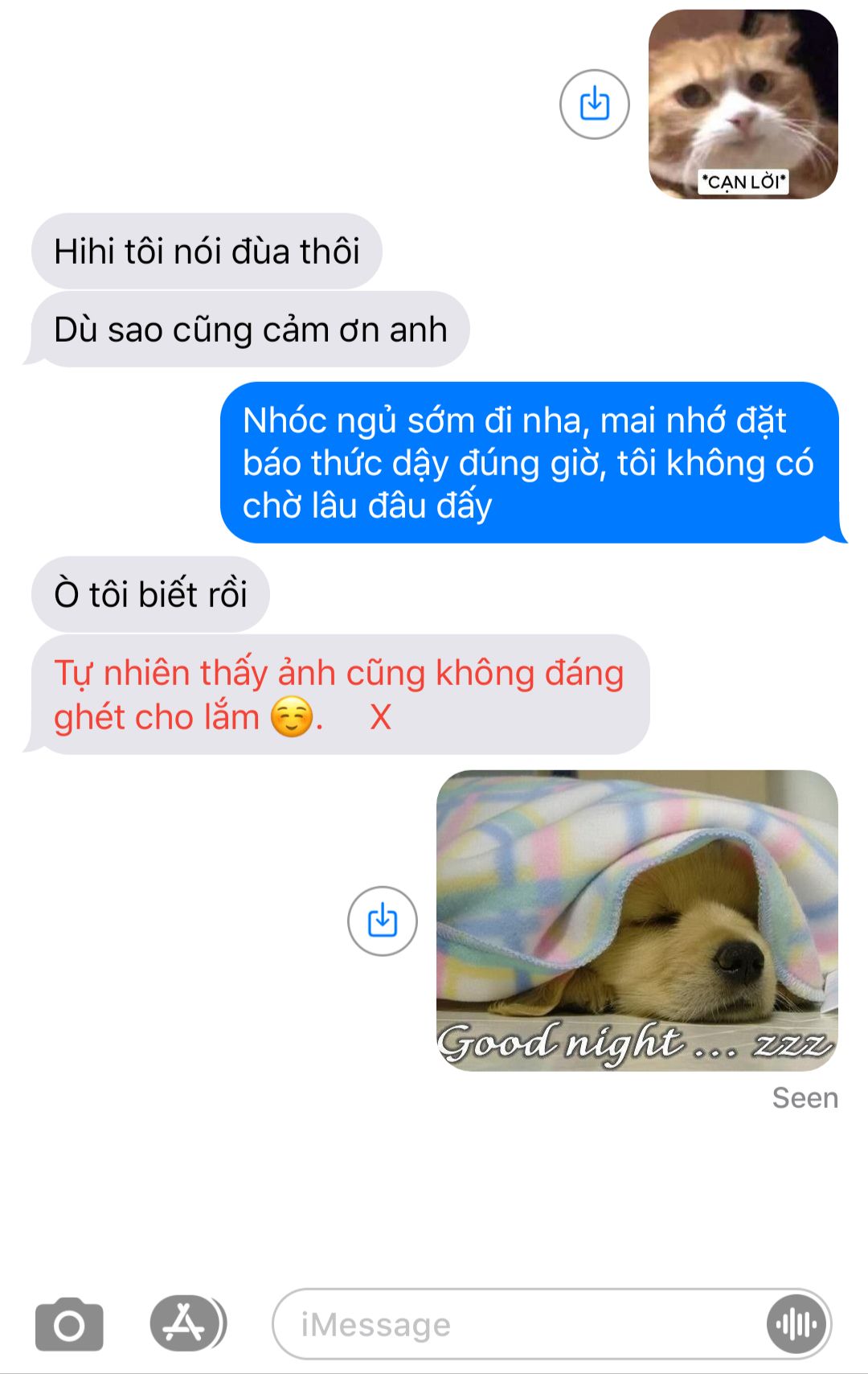The height and width of the screenshot is (1374, 868).
Task: Open the cat sticker image
Action: (x=743, y=105)
